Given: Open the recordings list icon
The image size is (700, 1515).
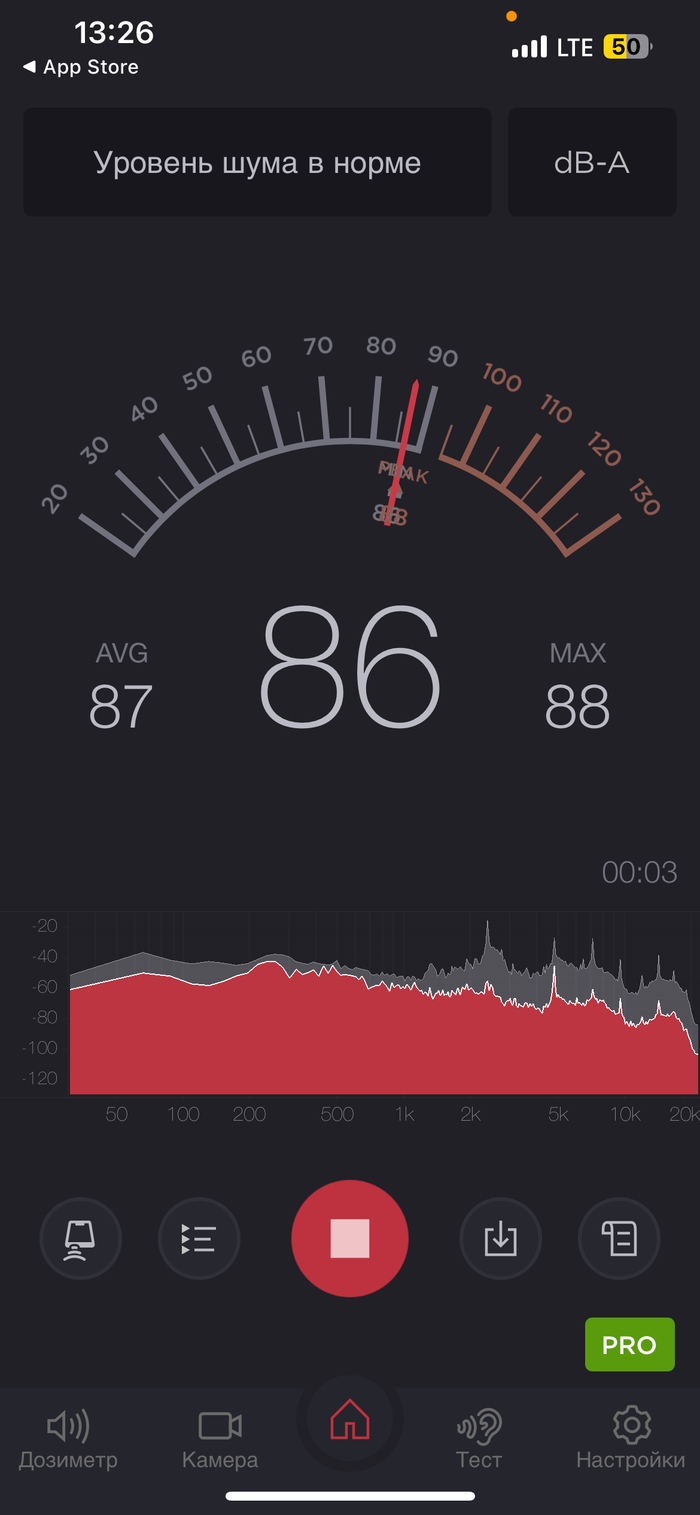Looking at the screenshot, I should 199,1239.
